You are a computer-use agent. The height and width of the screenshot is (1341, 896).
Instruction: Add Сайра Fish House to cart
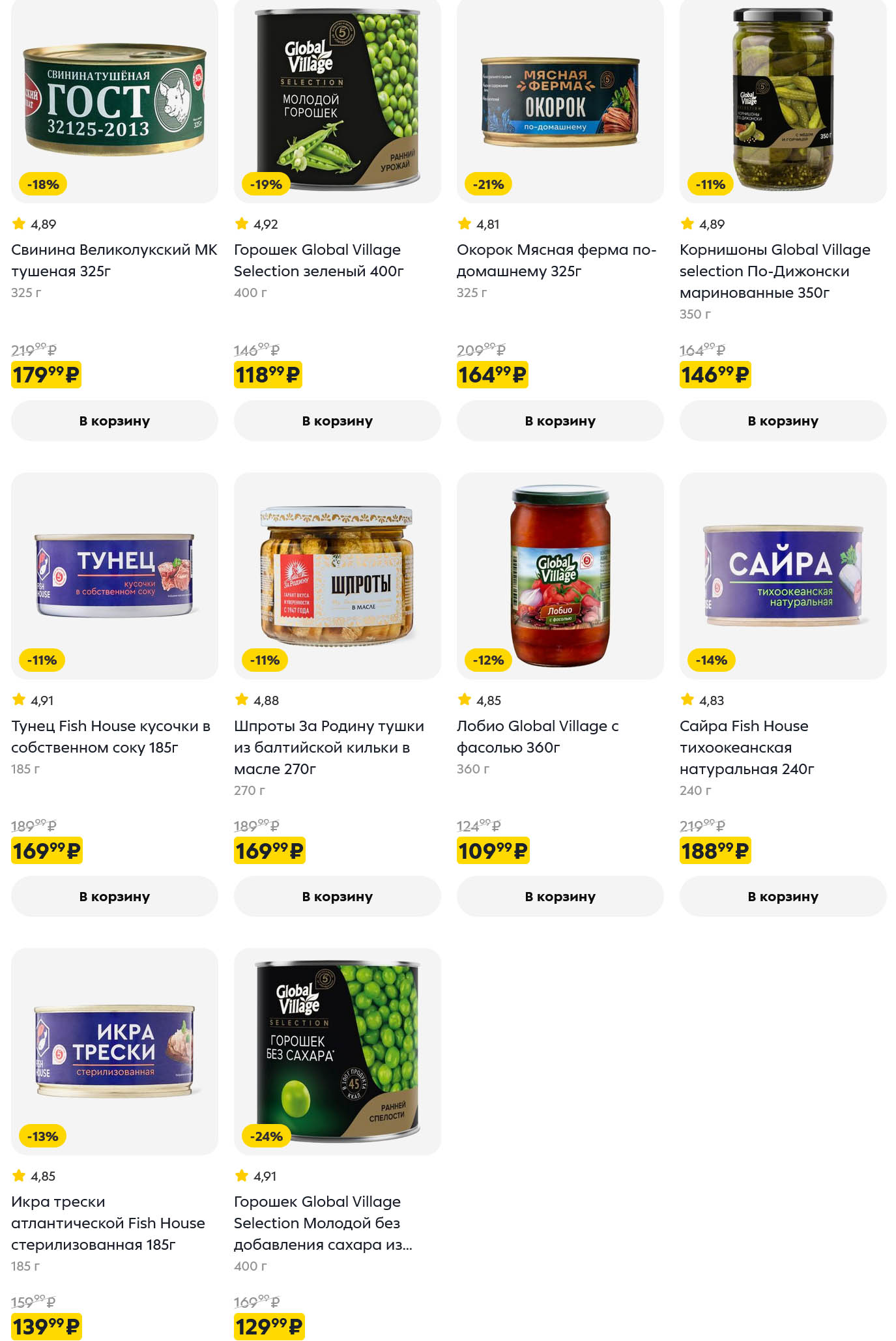(x=783, y=897)
